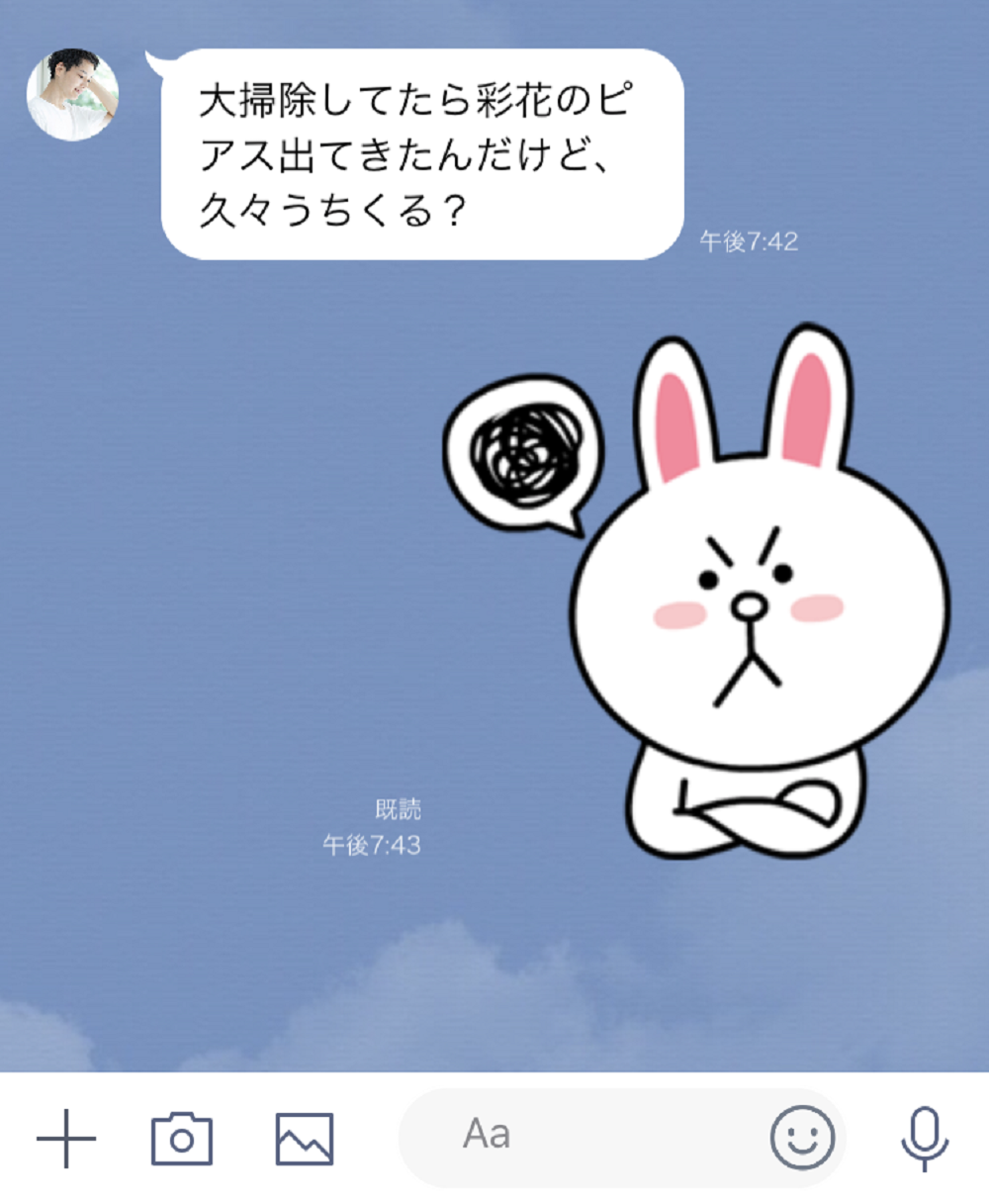Tap the angry rabbit sticker
This screenshot has width=989, height=1204.
tap(697, 591)
